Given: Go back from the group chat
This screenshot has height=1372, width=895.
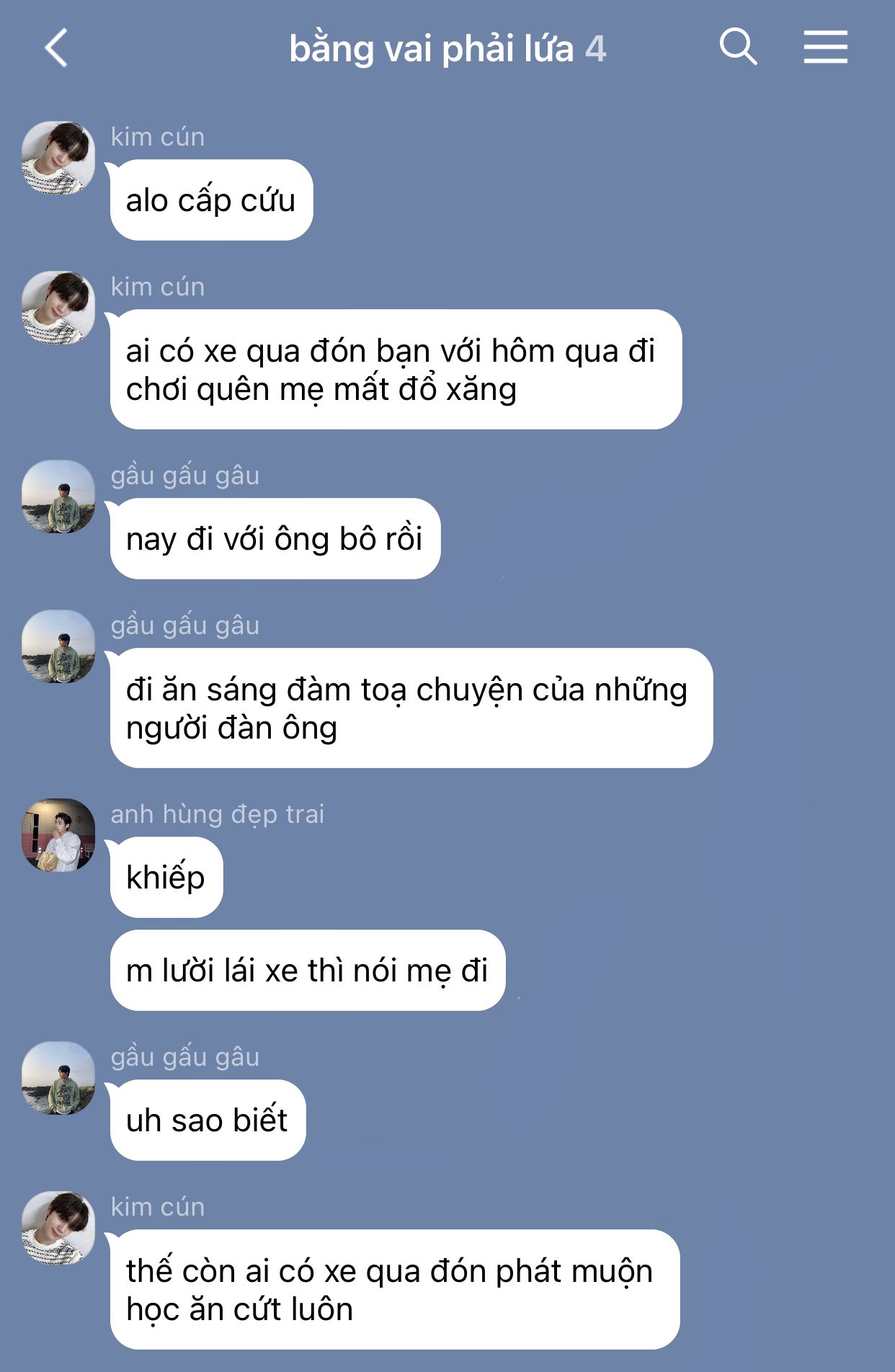Looking at the screenshot, I should (x=56, y=48).
